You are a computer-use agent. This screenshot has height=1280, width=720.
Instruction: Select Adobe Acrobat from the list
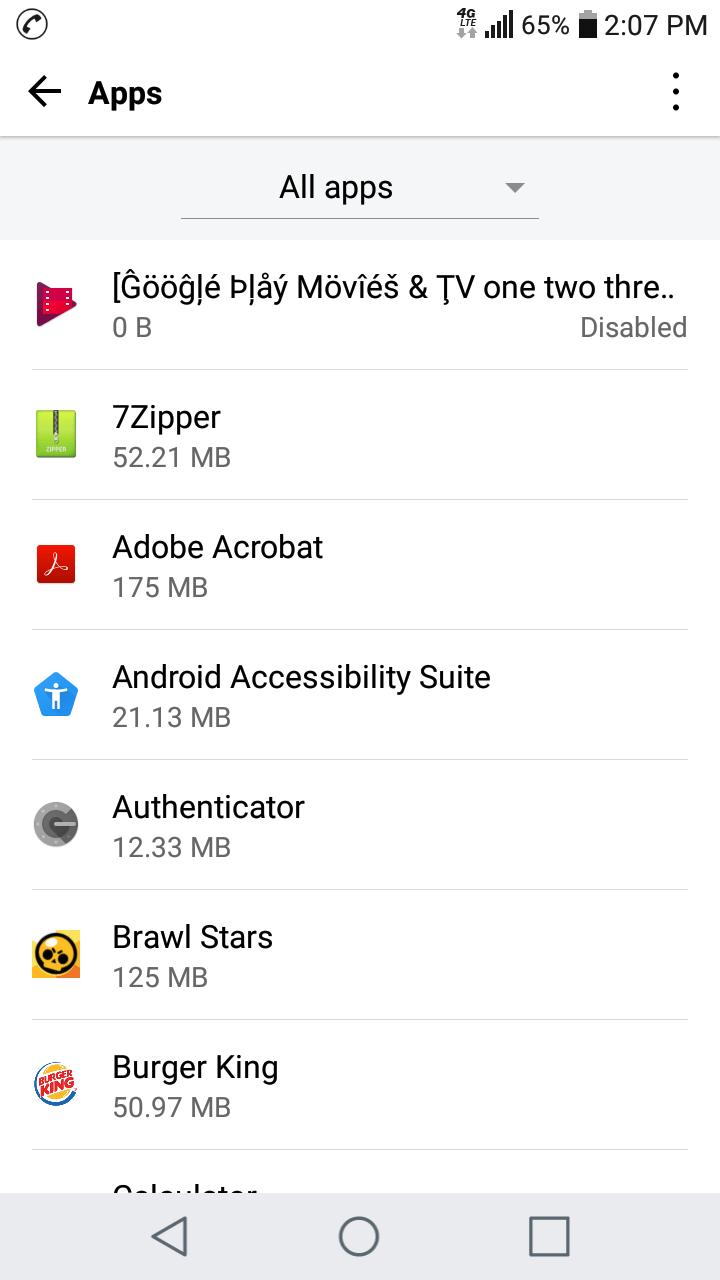(x=360, y=566)
